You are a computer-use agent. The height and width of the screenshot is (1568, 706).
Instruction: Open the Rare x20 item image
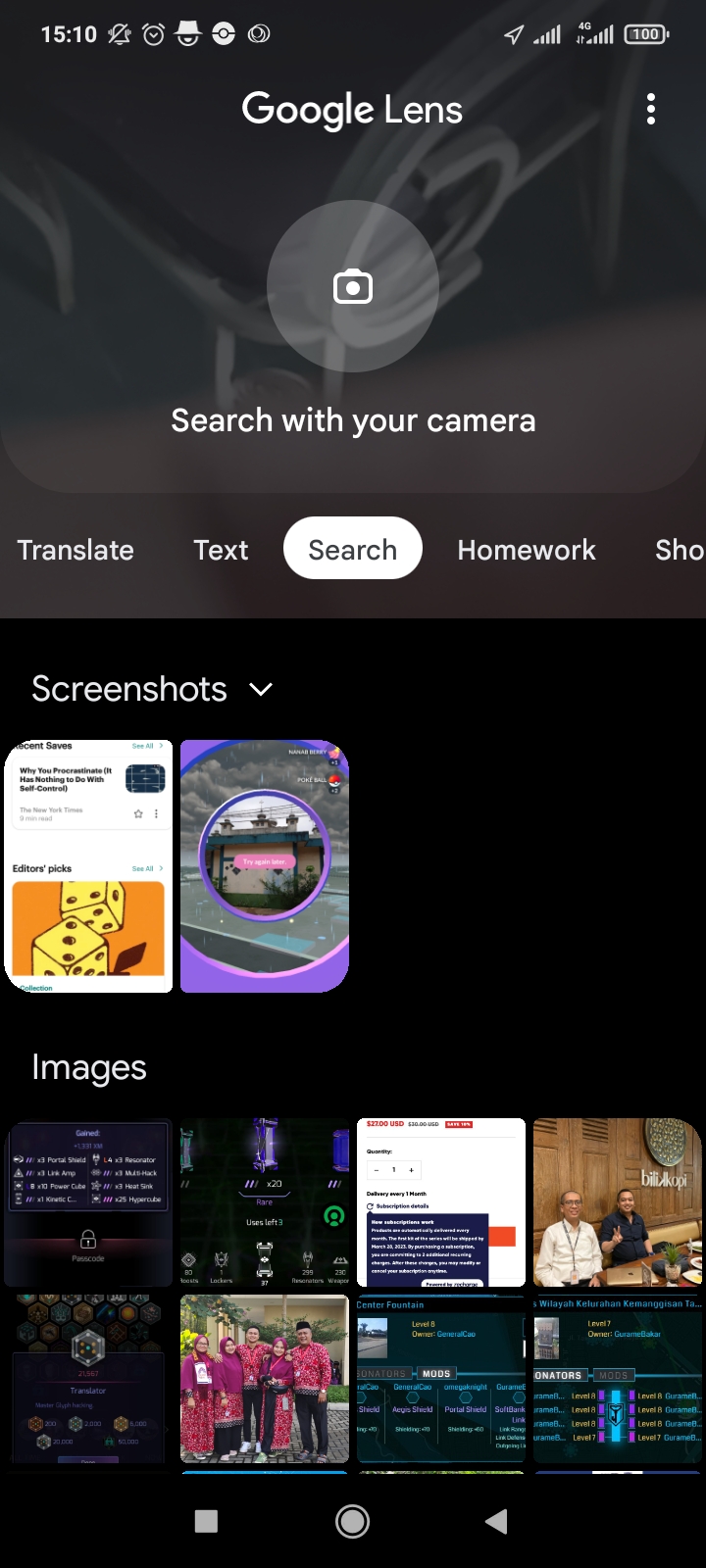(x=265, y=1202)
